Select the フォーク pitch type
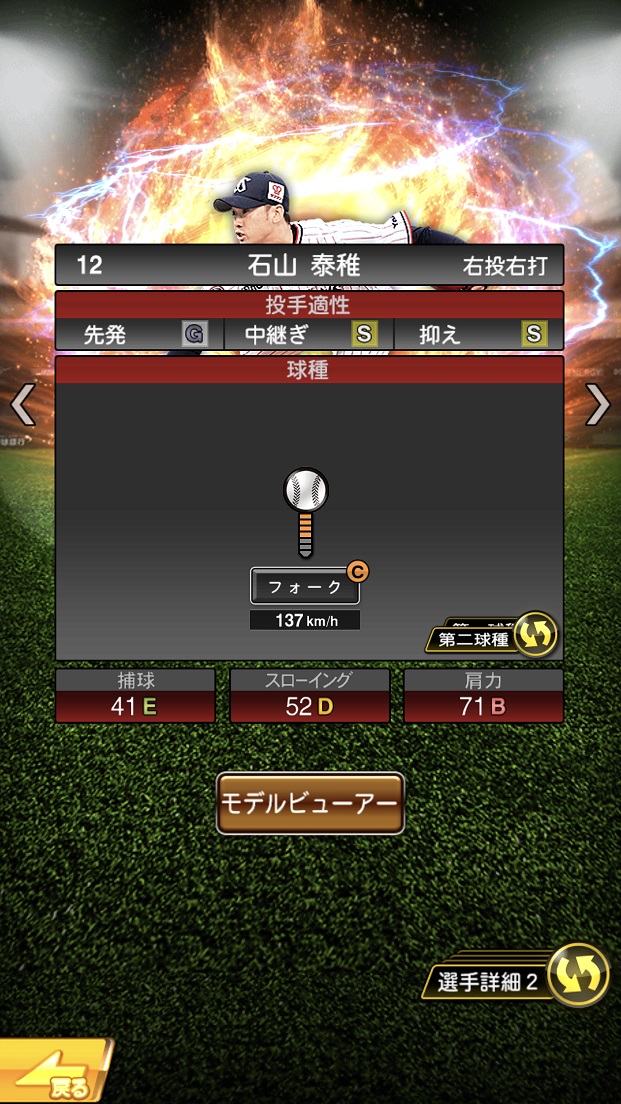The width and height of the screenshot is (621, 1104). (x=305, y=587)
